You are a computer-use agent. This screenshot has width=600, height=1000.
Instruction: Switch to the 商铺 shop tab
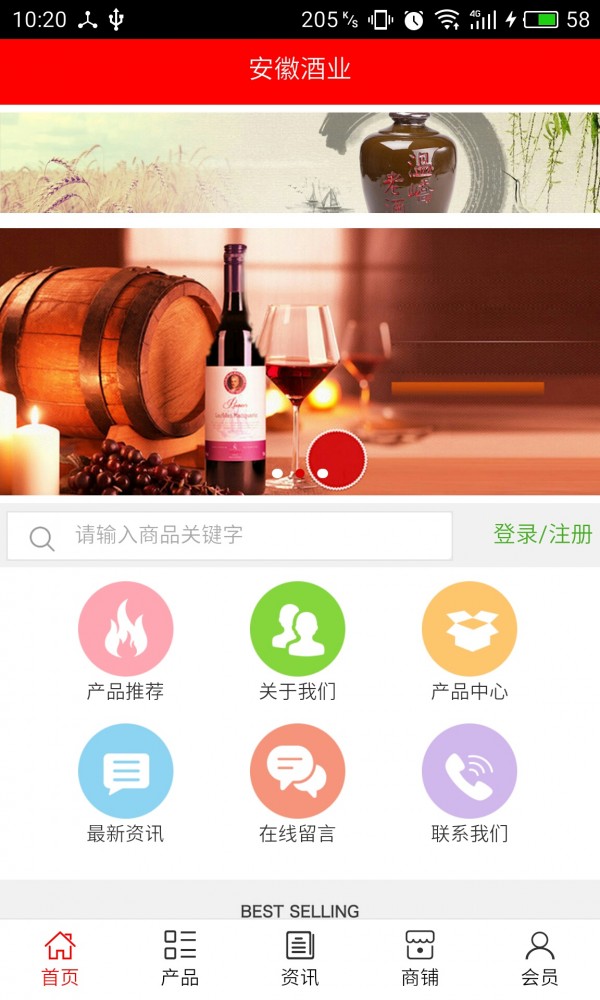(420, 958)
